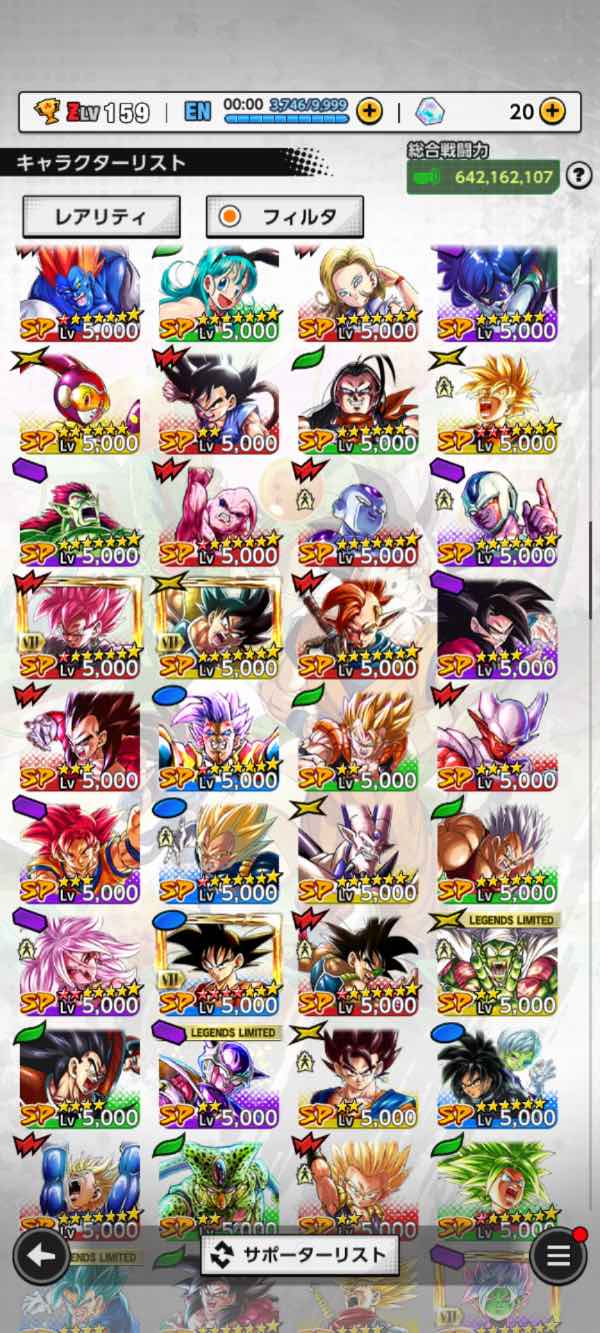Select the pink Kid Buu character tile
The width and height of the screenshot is (600, 1333).
point(219,513)
